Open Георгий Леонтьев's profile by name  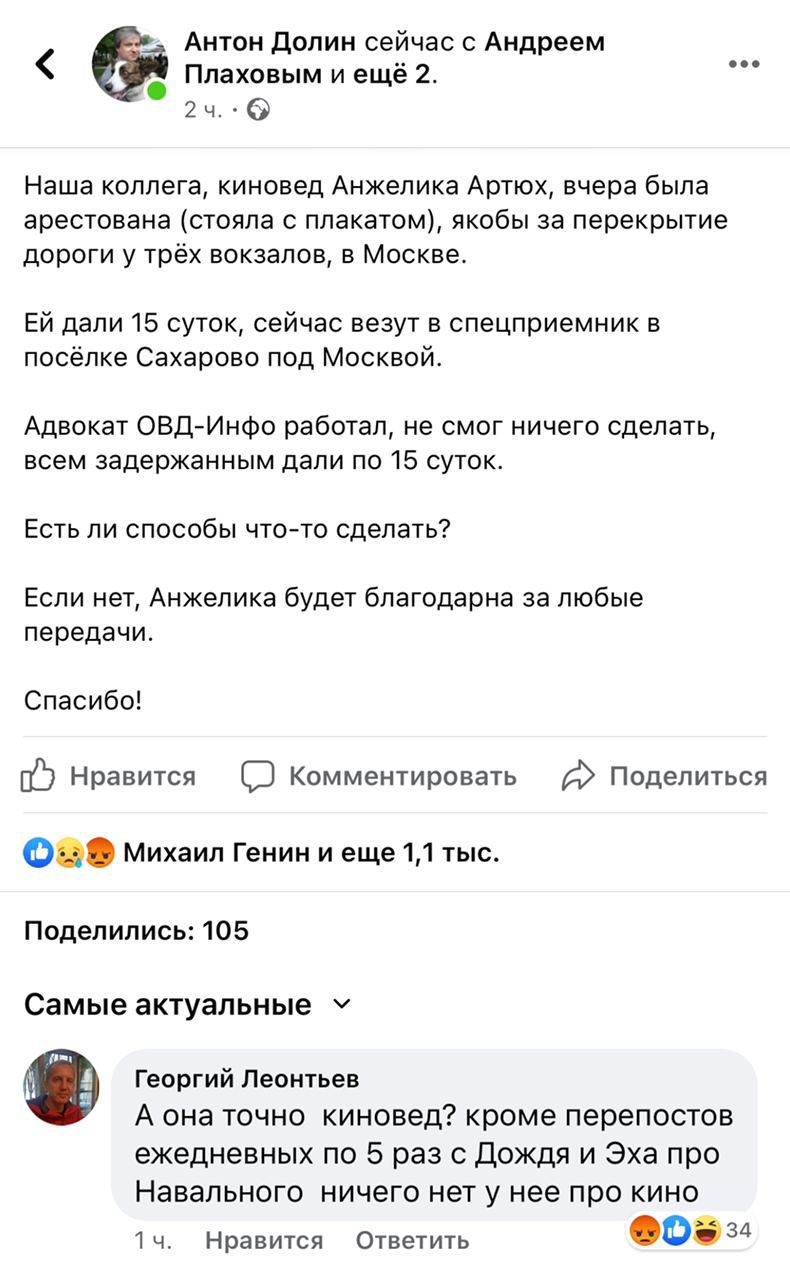click(x=246, y=1078)
